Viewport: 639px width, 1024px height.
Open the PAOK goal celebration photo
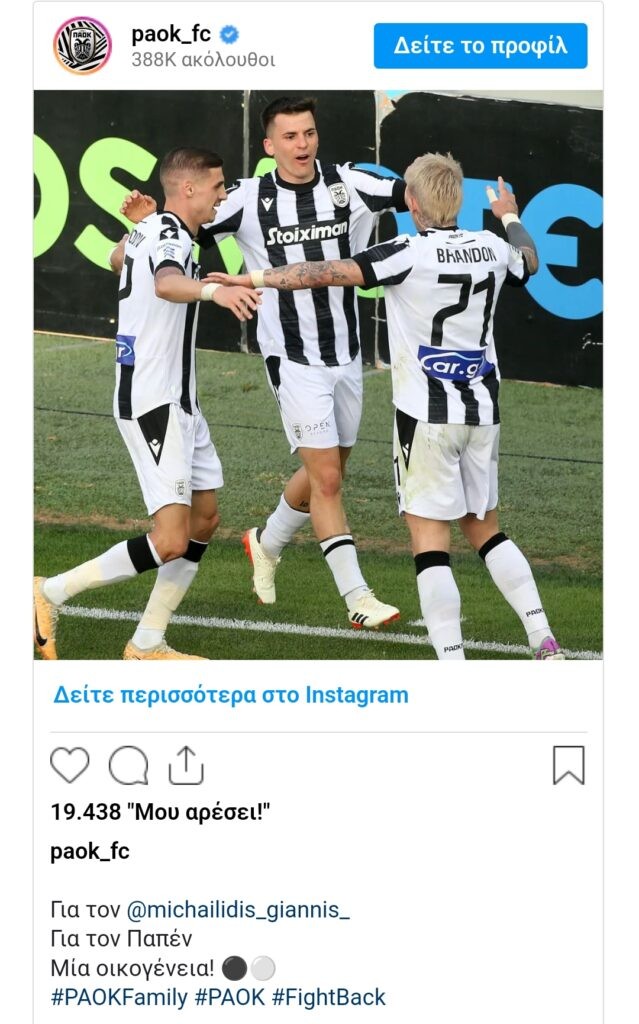pyautogui.click(x=318, y=375)
